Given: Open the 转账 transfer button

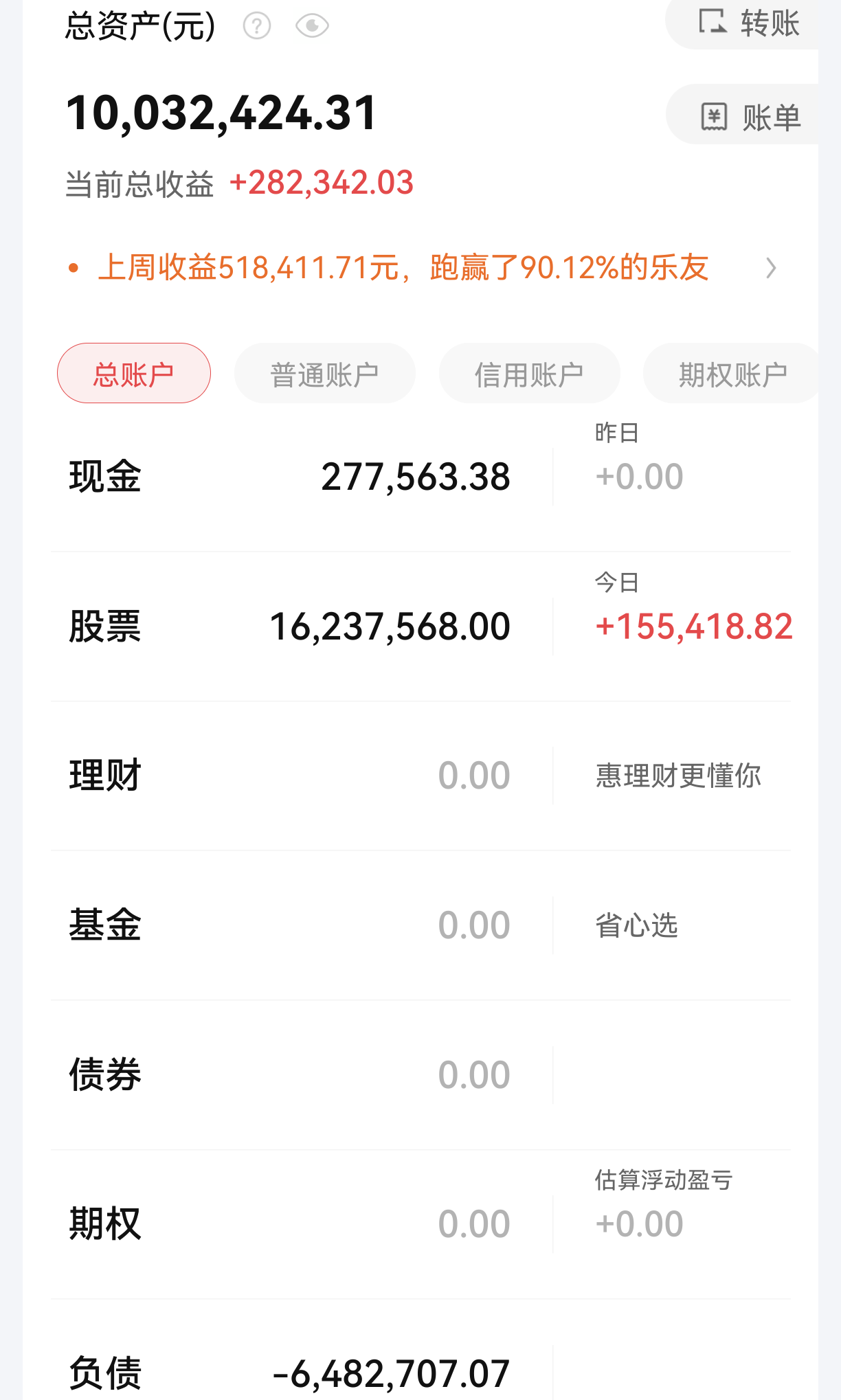Looking at the screenshot, I should 749,23.
